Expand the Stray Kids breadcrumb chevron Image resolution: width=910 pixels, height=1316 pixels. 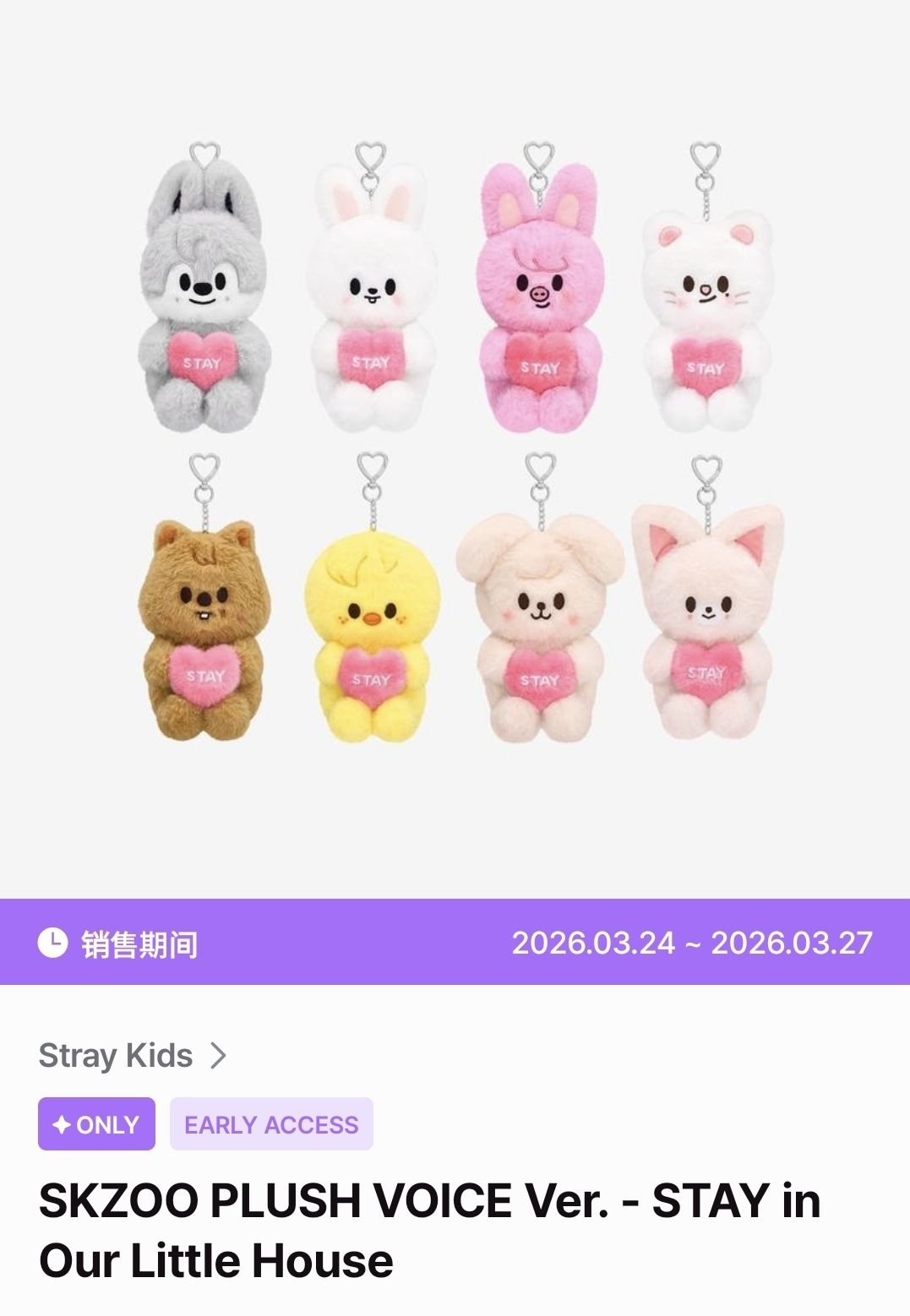pos(220,1055)
